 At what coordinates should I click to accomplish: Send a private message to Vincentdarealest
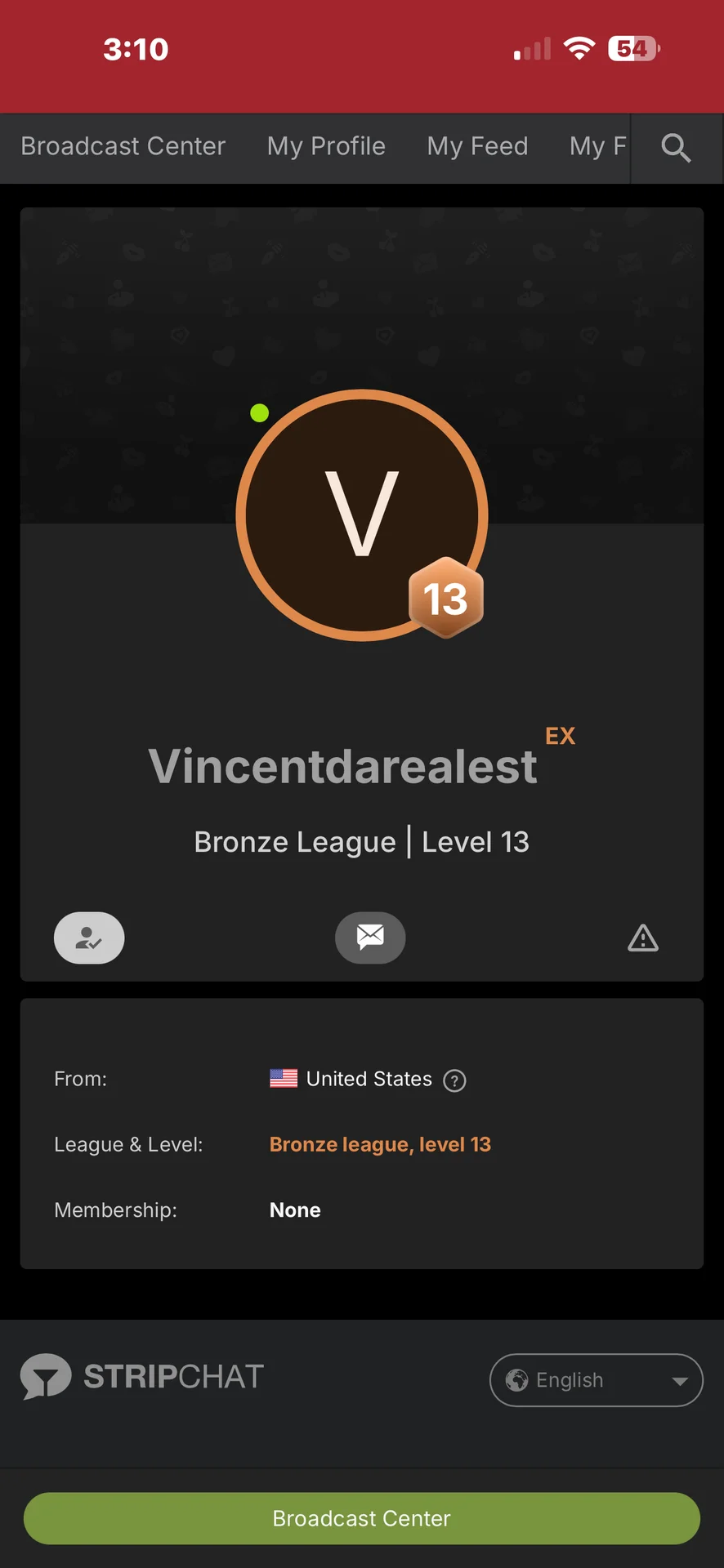(370, 938)
